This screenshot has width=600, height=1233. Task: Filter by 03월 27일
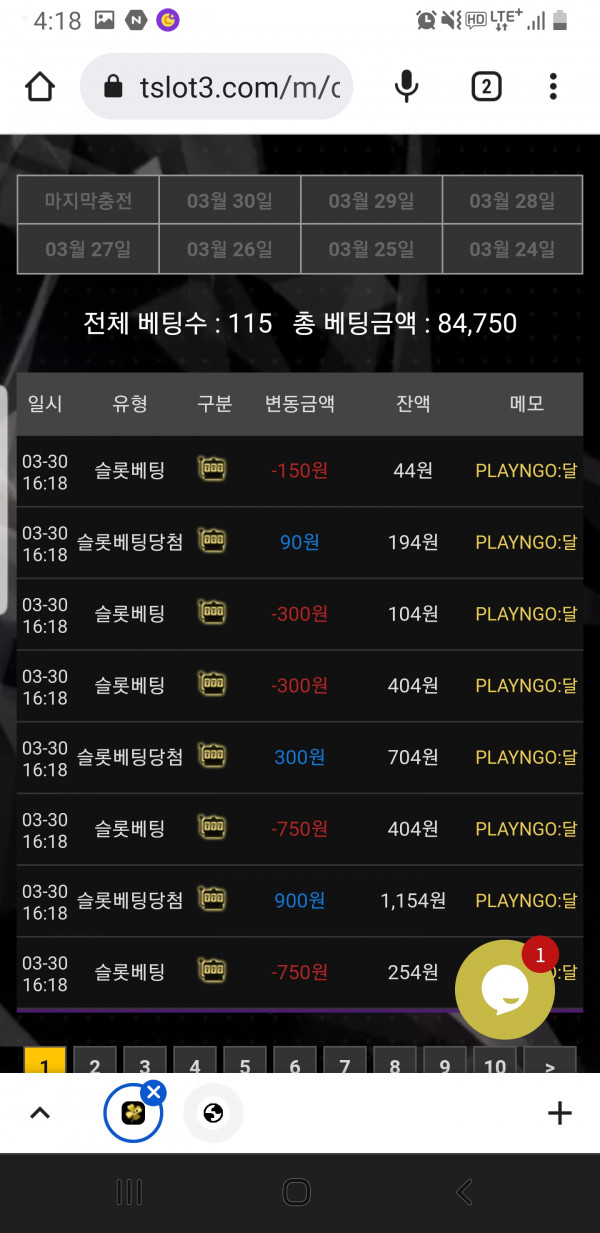click(88, 249)
